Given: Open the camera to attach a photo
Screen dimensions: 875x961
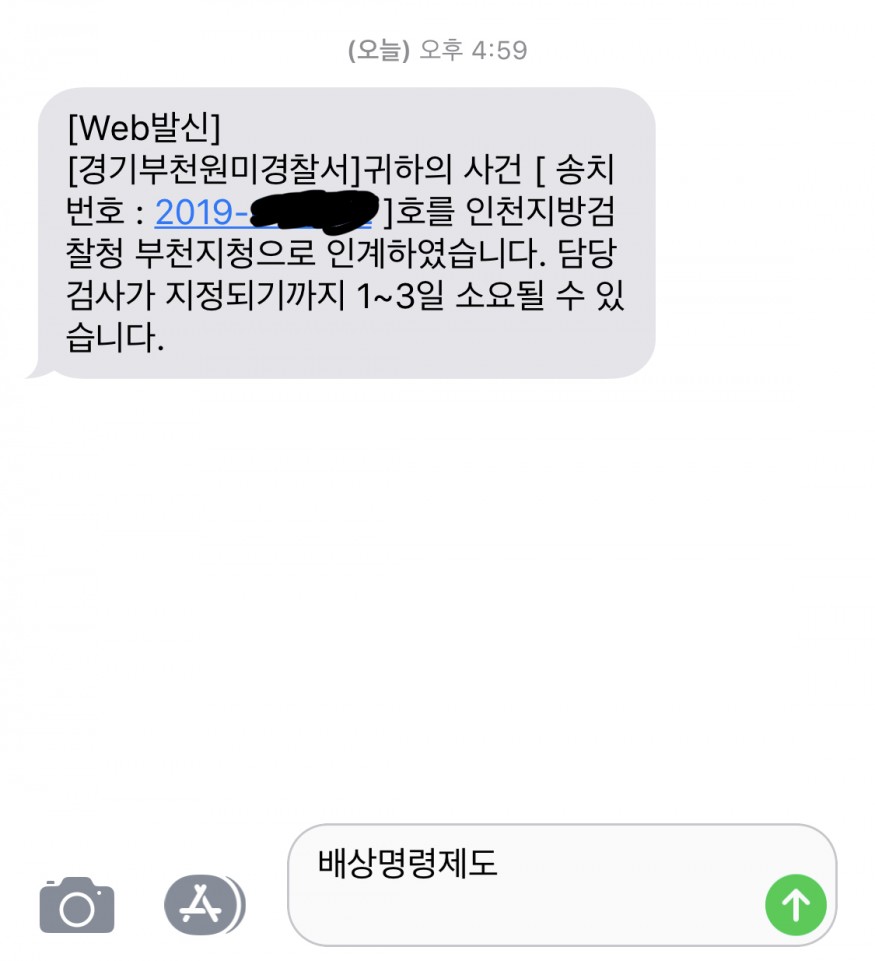Looking at the screenshot, I should (77, 904).
